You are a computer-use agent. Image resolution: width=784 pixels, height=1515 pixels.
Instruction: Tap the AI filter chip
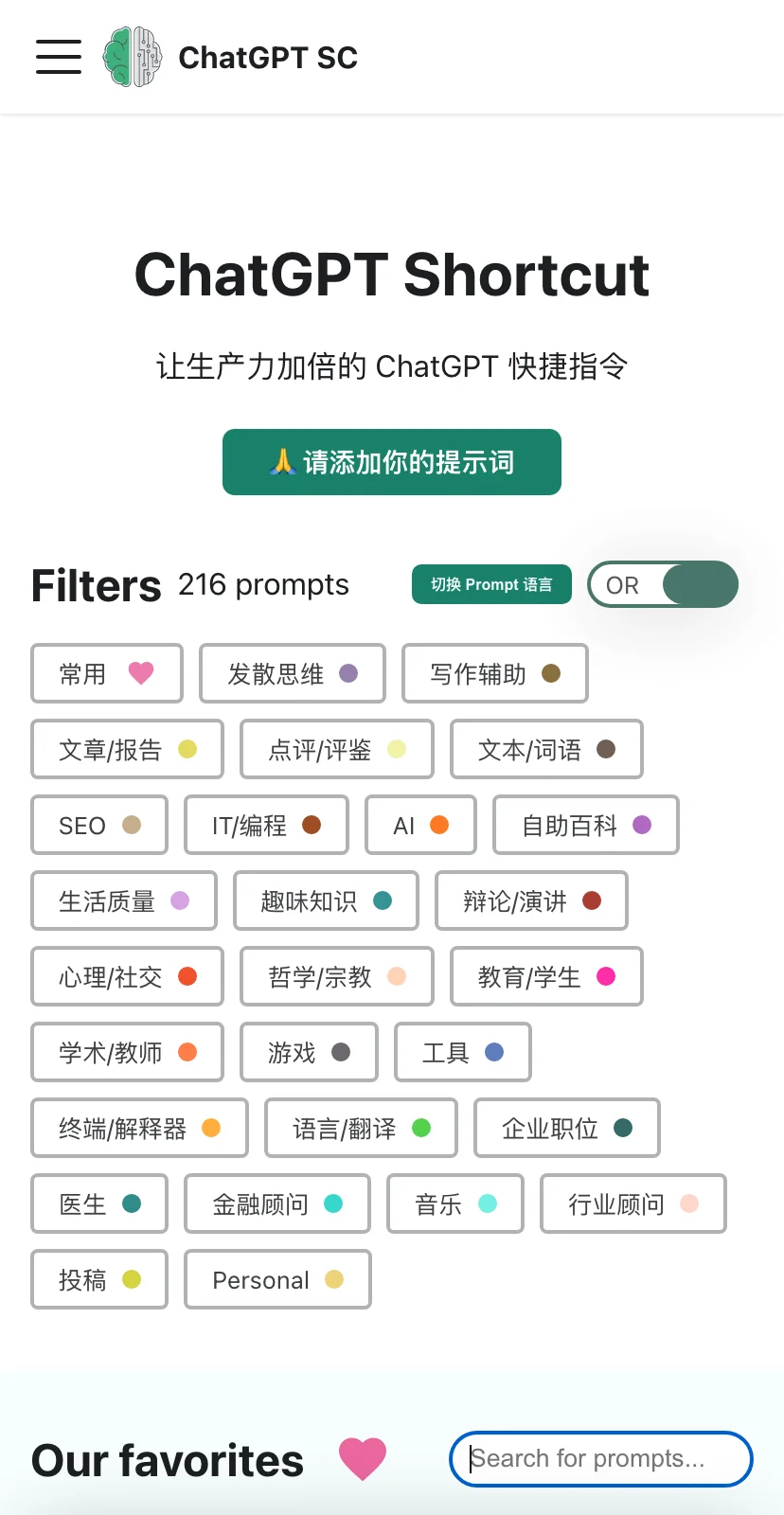(421, 825)
